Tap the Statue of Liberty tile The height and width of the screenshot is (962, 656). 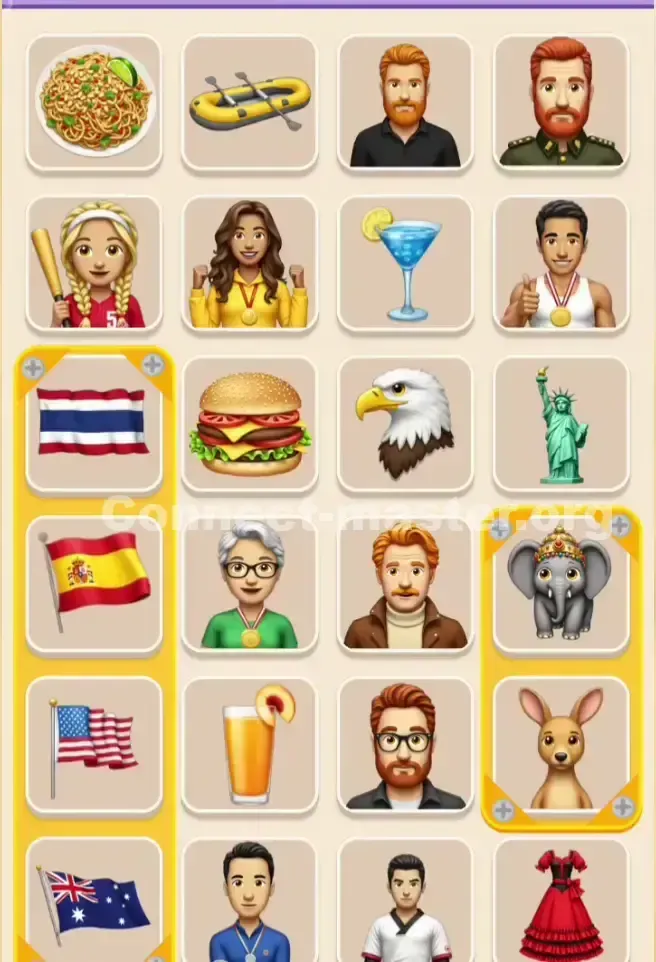pos(561,424)
